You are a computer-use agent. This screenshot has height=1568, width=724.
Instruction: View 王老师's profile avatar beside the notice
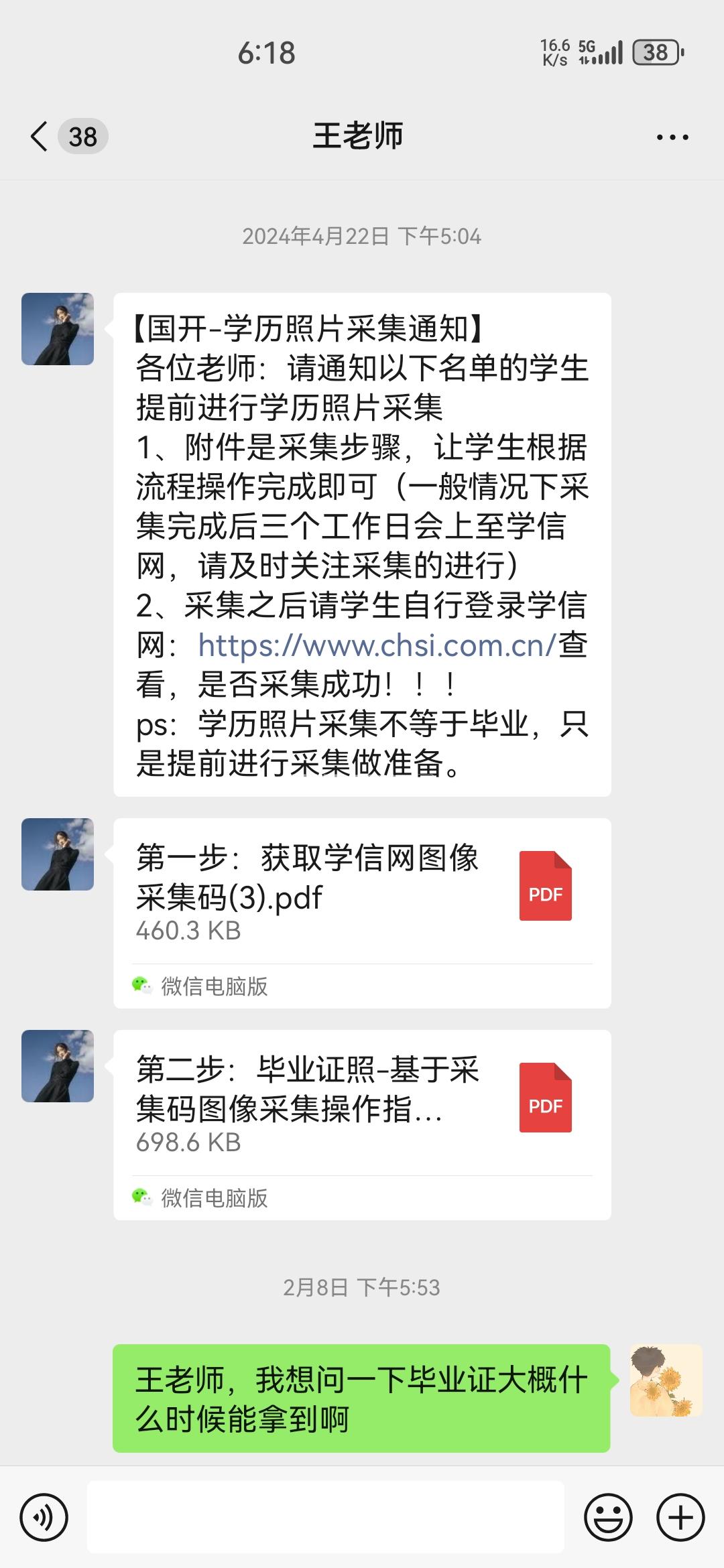(x=58, y=329)
